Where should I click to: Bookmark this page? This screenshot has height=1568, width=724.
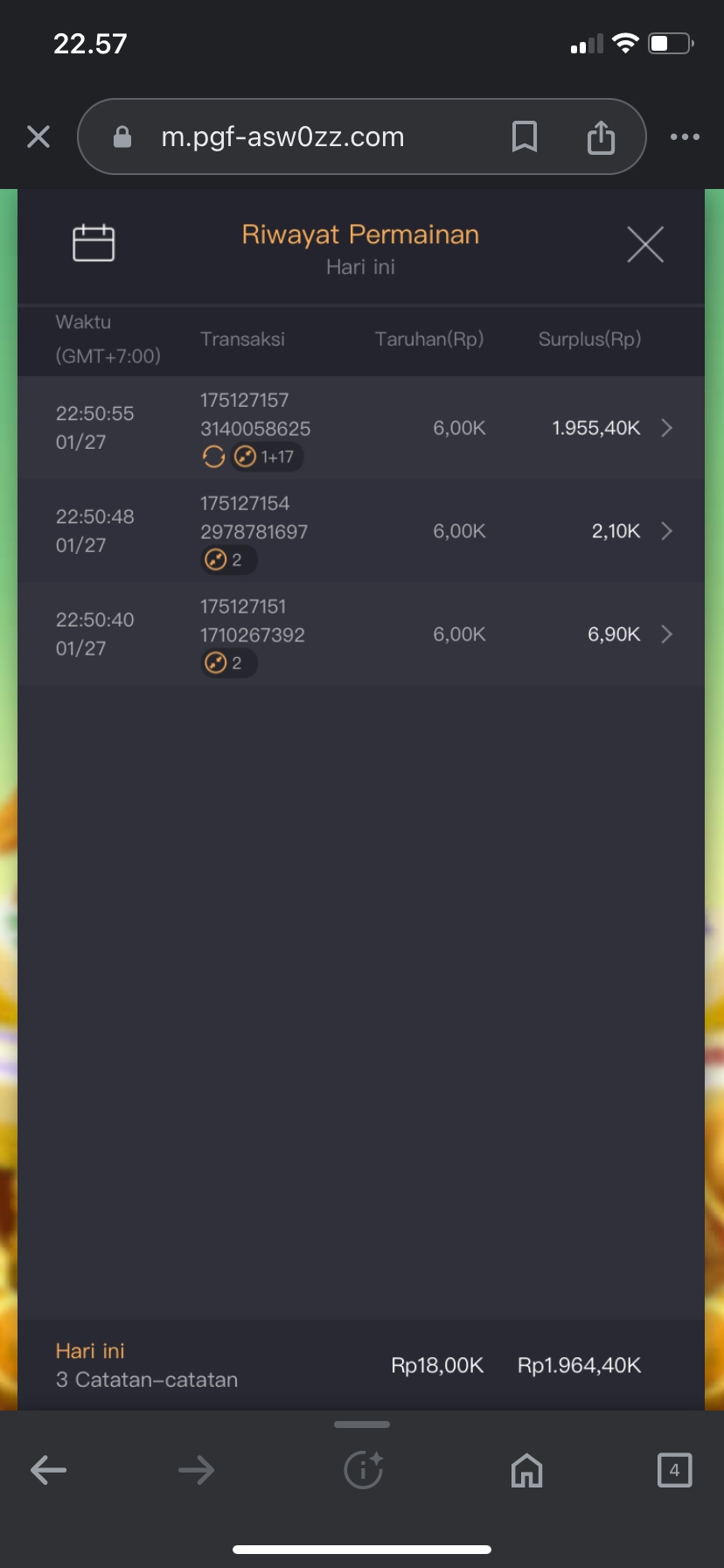tap(524, 136)
